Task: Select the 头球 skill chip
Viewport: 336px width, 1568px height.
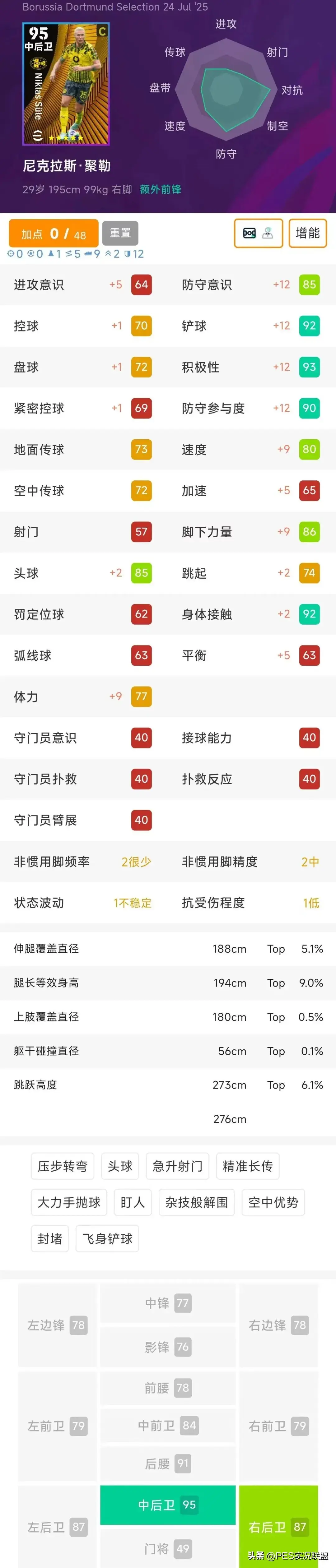Action: click(120, 1166)
